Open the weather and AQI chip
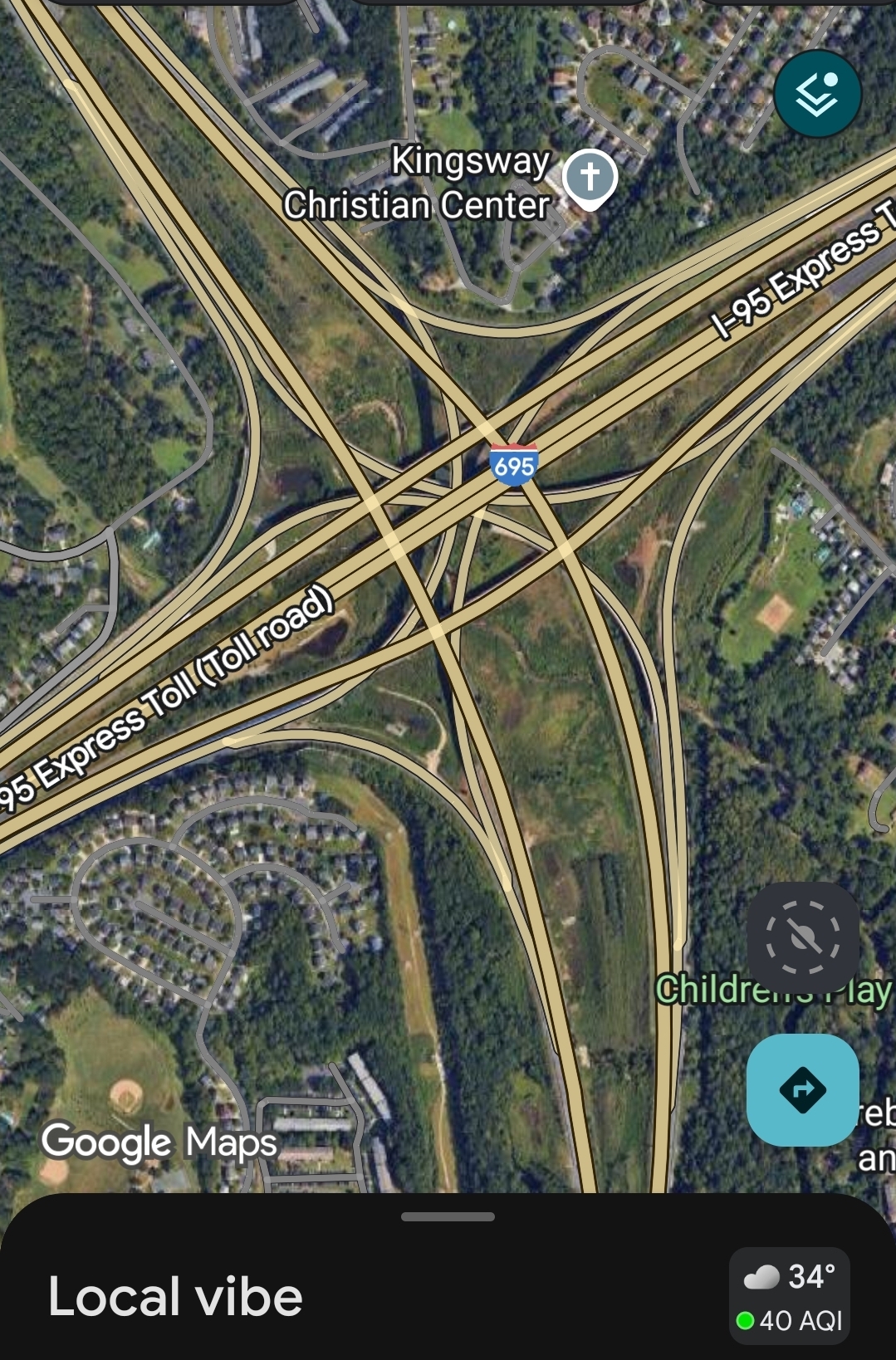 pos(789,1296)
